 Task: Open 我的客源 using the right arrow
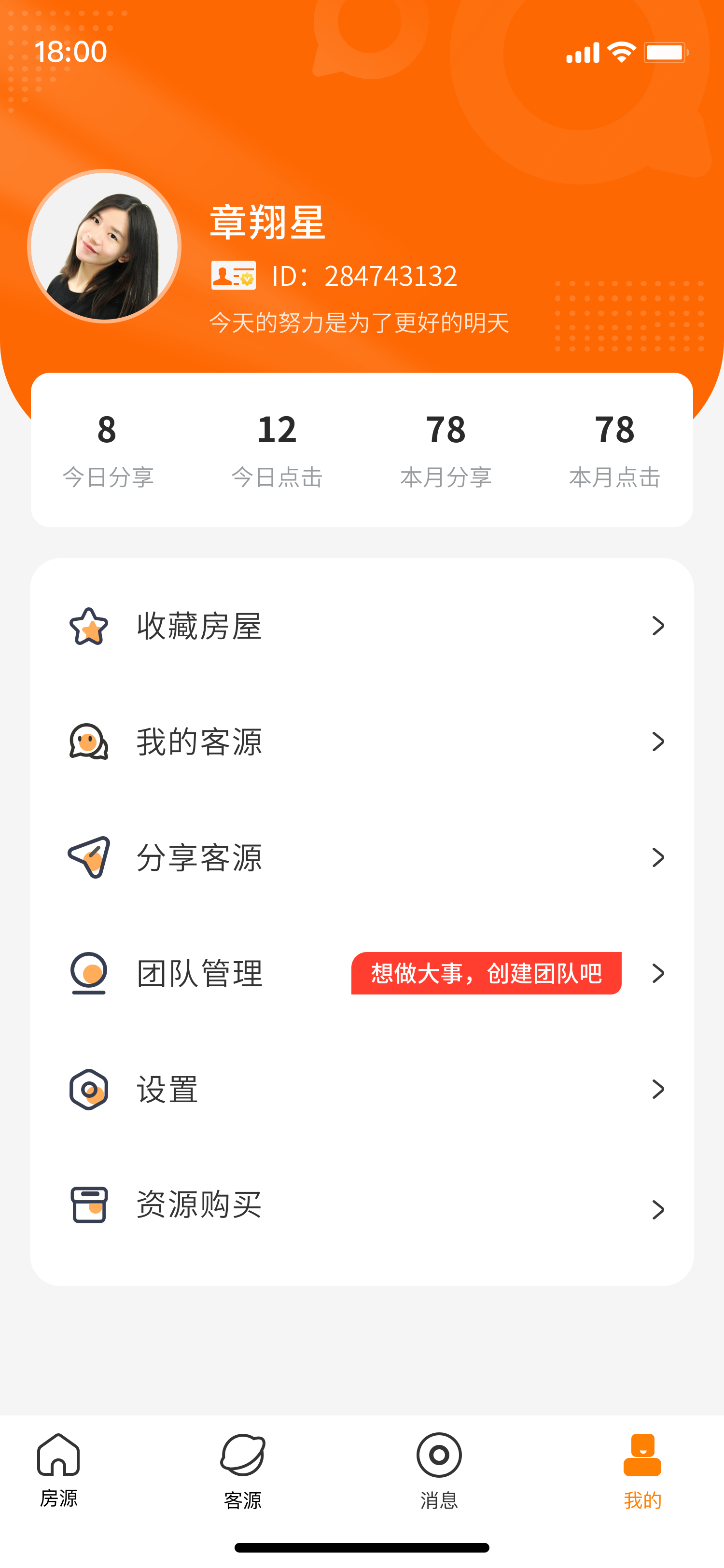pyautogui.click(x=658, y=742)
